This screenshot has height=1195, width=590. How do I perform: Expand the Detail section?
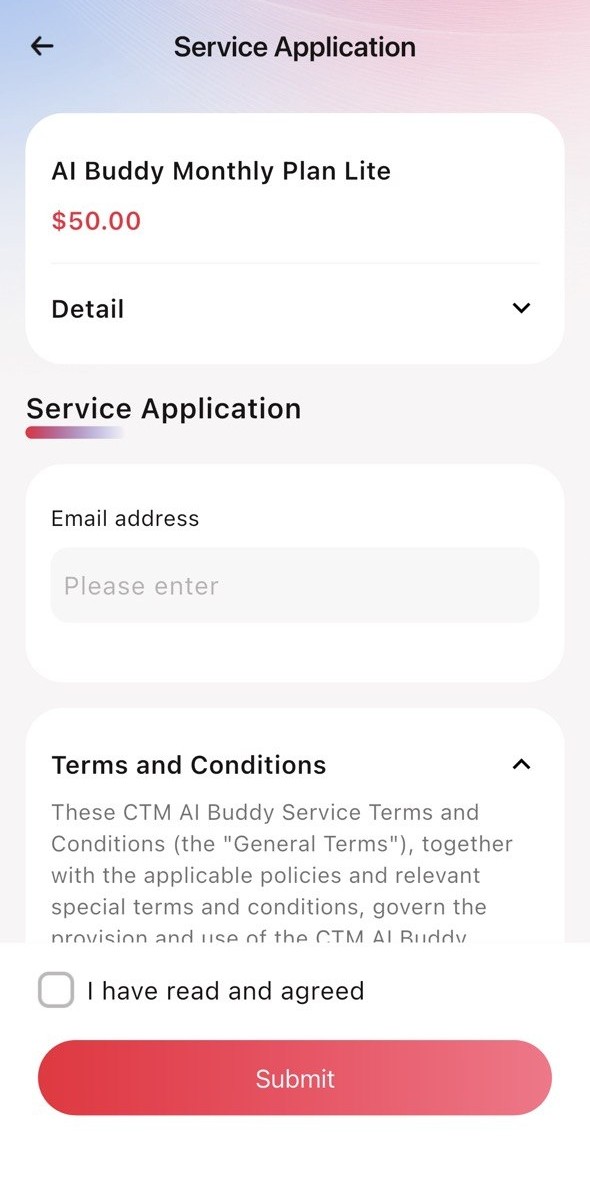click(294, 309)
